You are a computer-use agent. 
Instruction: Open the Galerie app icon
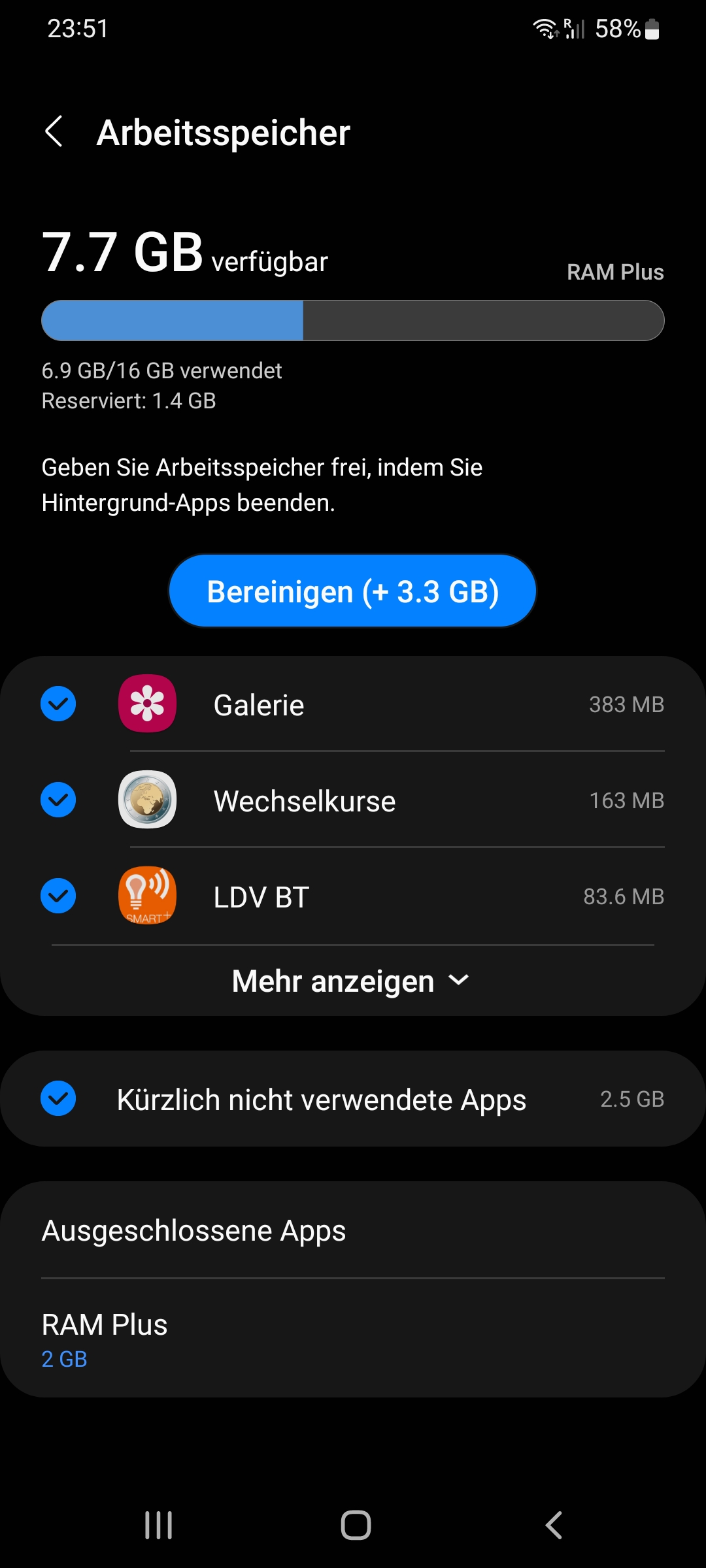pos(148,704)
